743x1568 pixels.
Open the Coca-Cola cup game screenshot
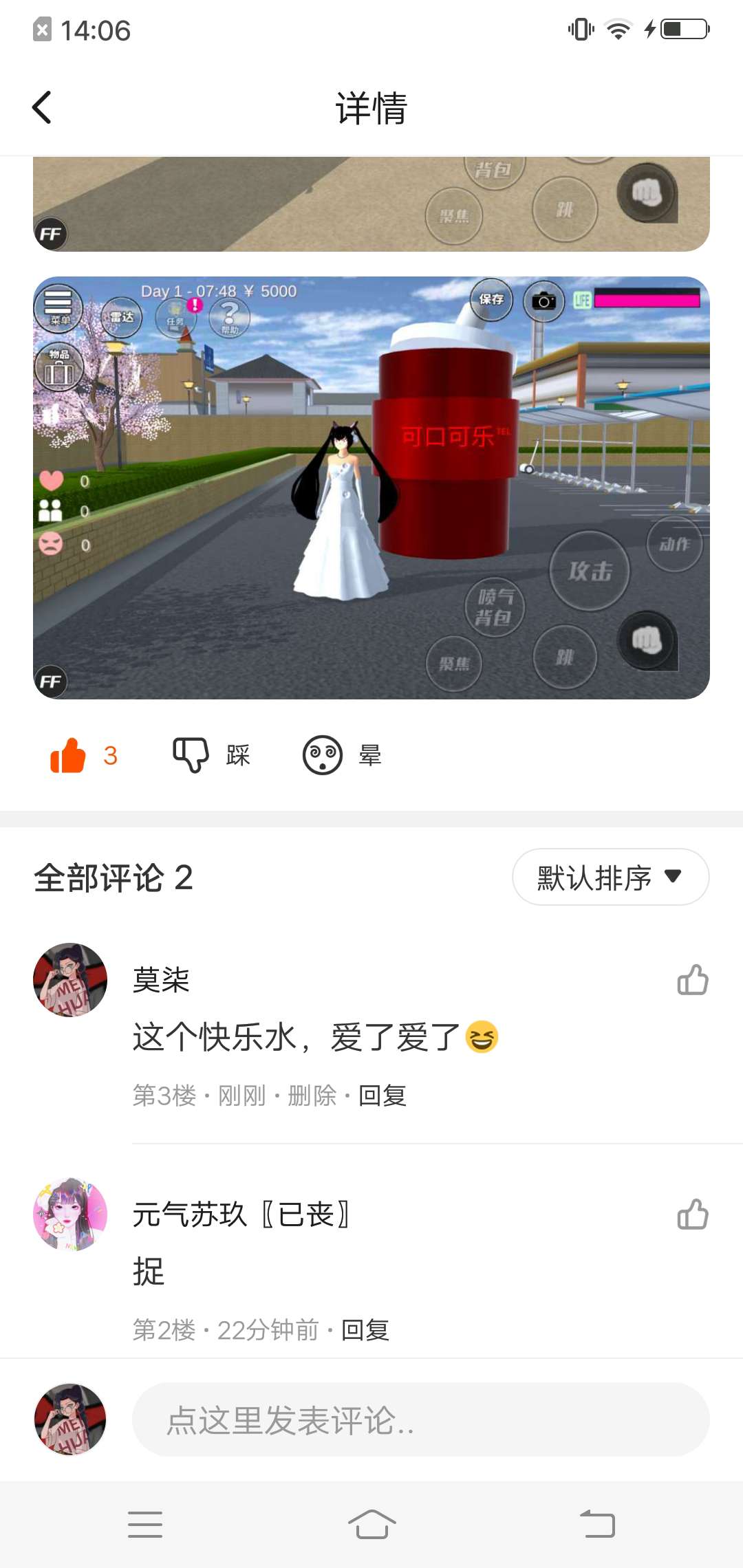tap(371, 488)
